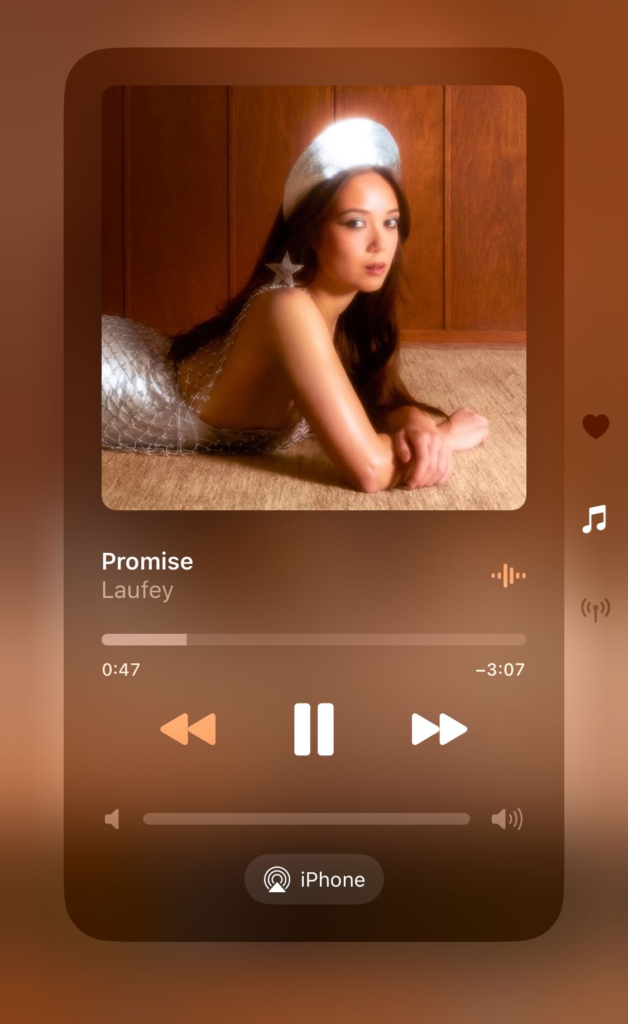Switch to the connectivity antenna page
The width and height of the screenshot is (628, 1024).
pos(596,609)
